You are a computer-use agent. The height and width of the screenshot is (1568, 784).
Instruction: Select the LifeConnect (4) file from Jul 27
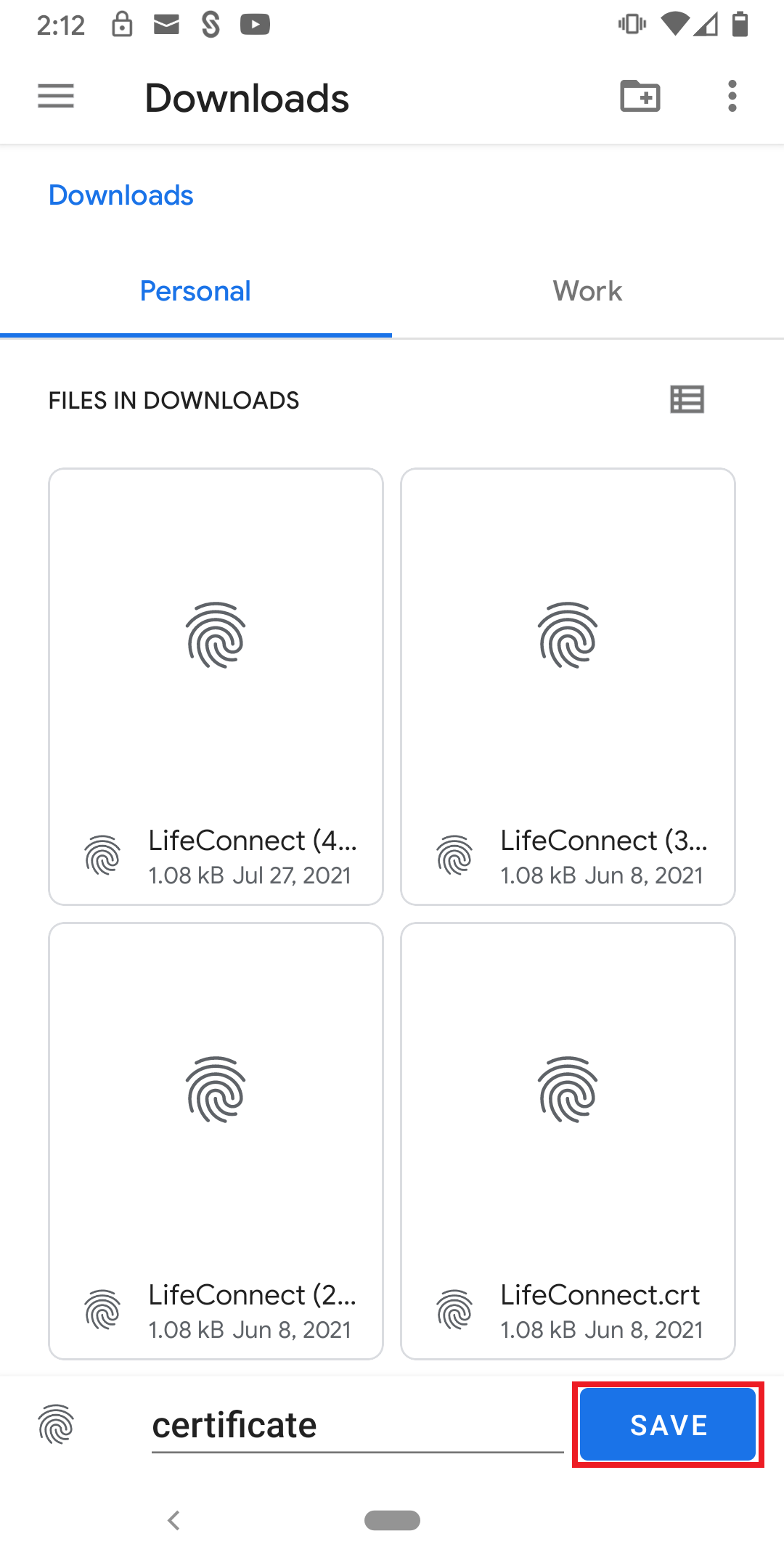coord(216,686)
